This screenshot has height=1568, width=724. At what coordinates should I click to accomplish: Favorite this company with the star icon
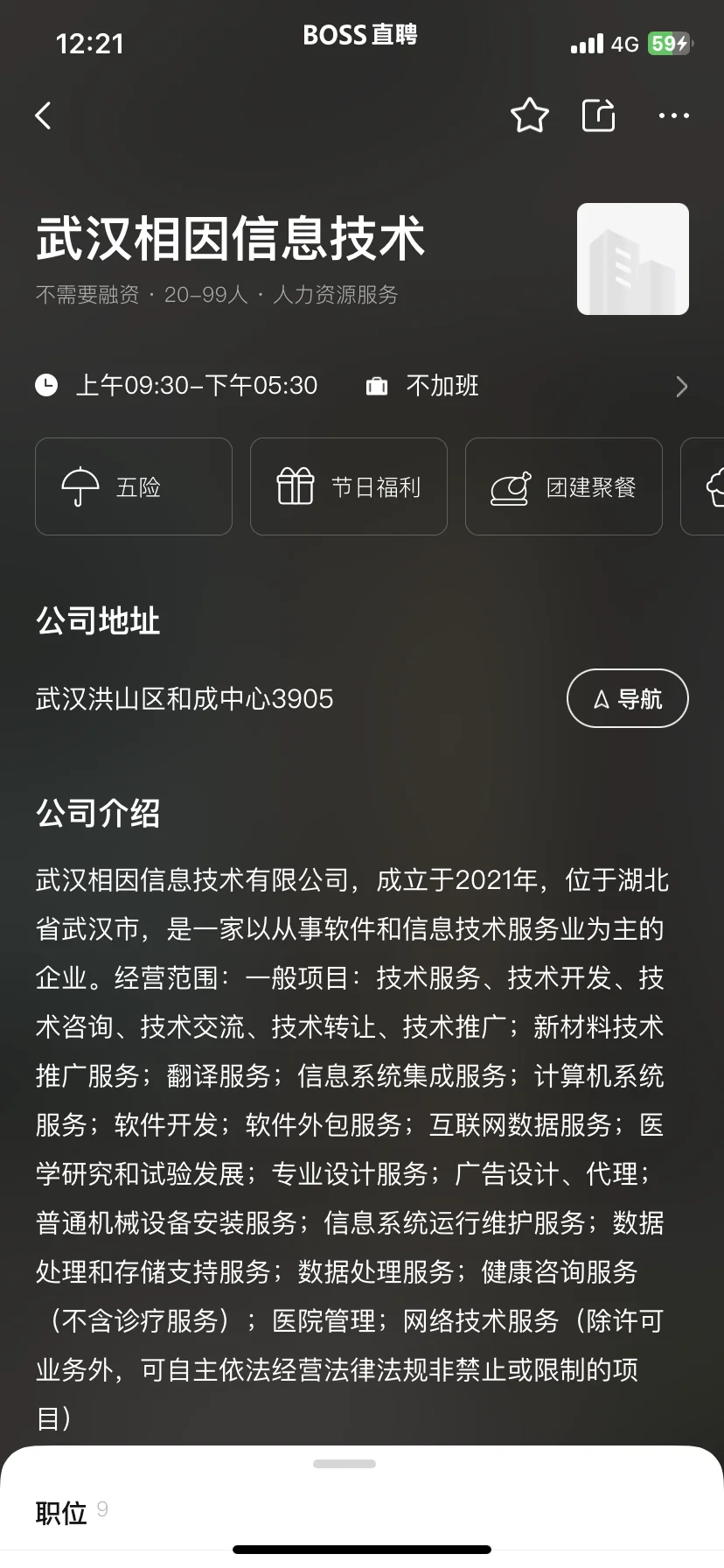coord(529,115)
